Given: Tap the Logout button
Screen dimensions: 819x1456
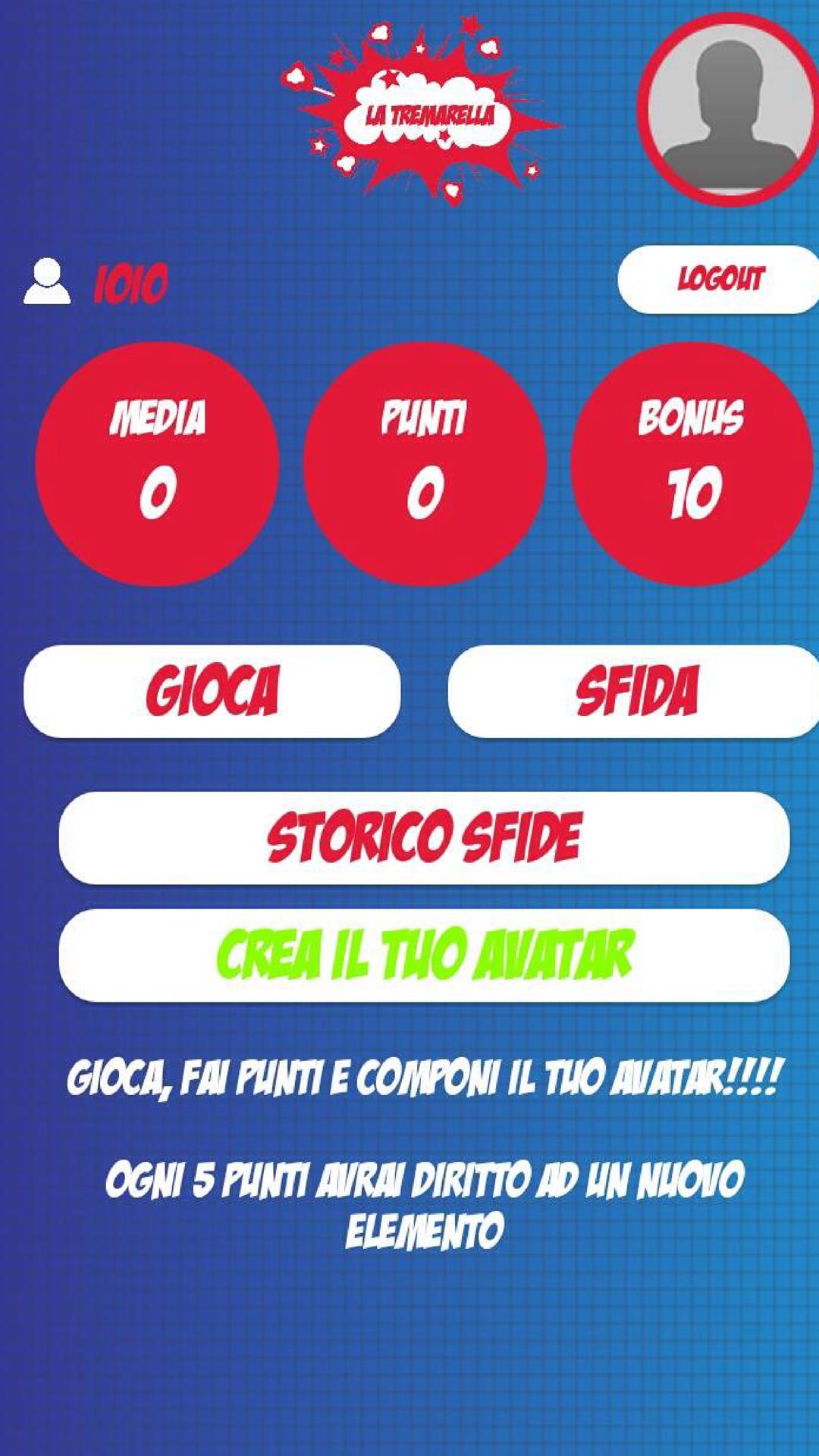Looking at the screenshot, I should [717, 279].
